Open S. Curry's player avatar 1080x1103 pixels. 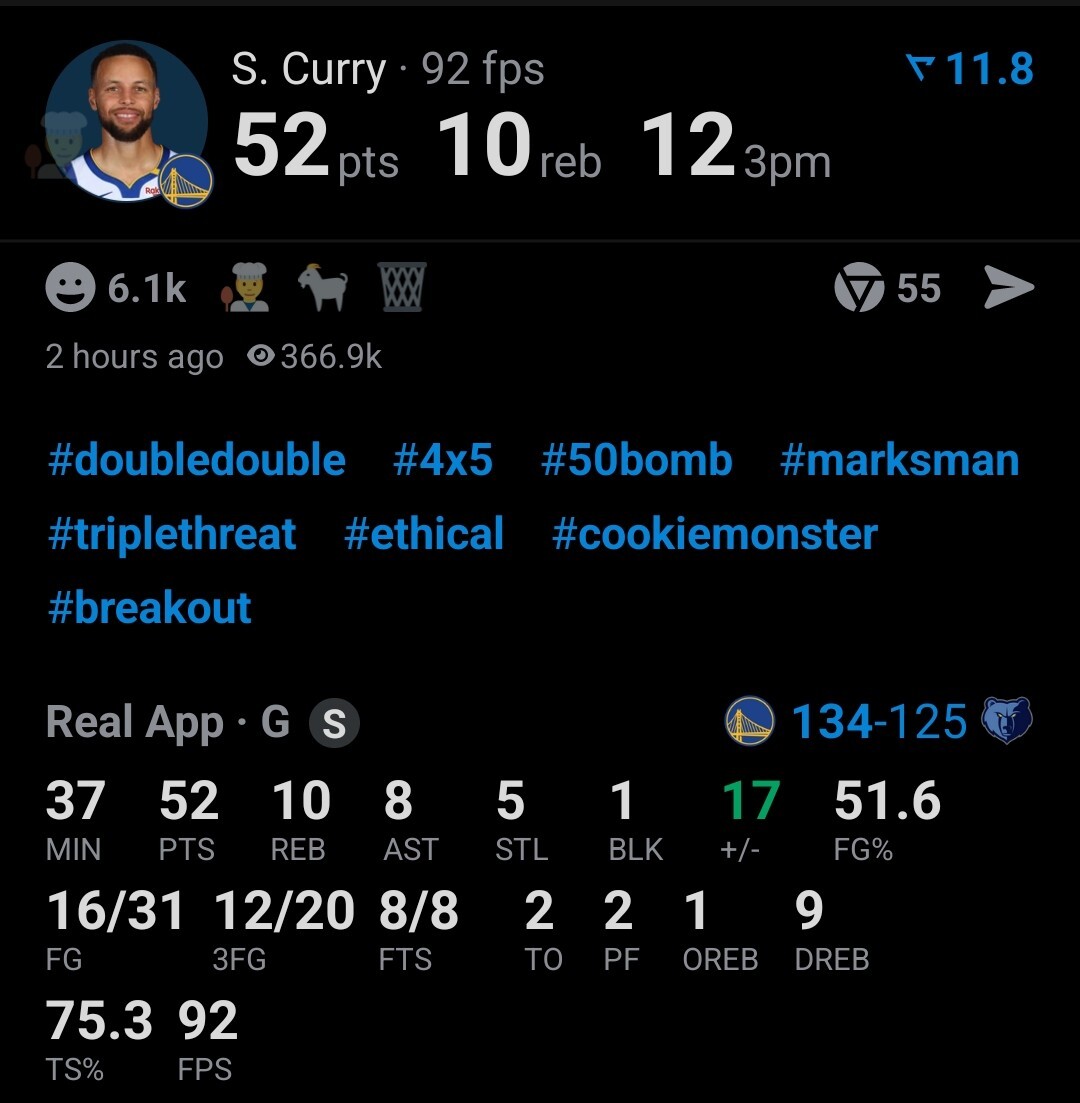tap(127, 122)
